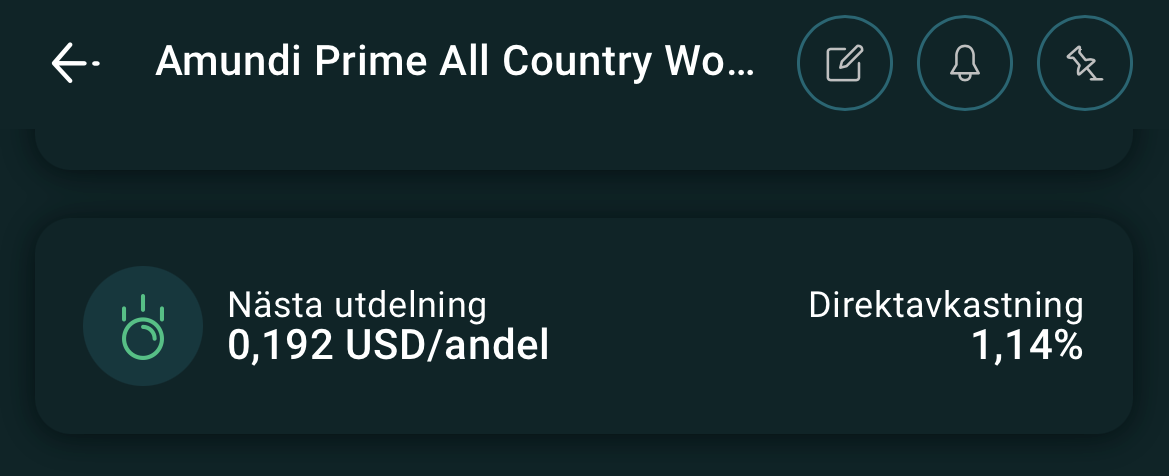
Task: Open the Nästa utdelning dividend card
Action: [584, 327]
